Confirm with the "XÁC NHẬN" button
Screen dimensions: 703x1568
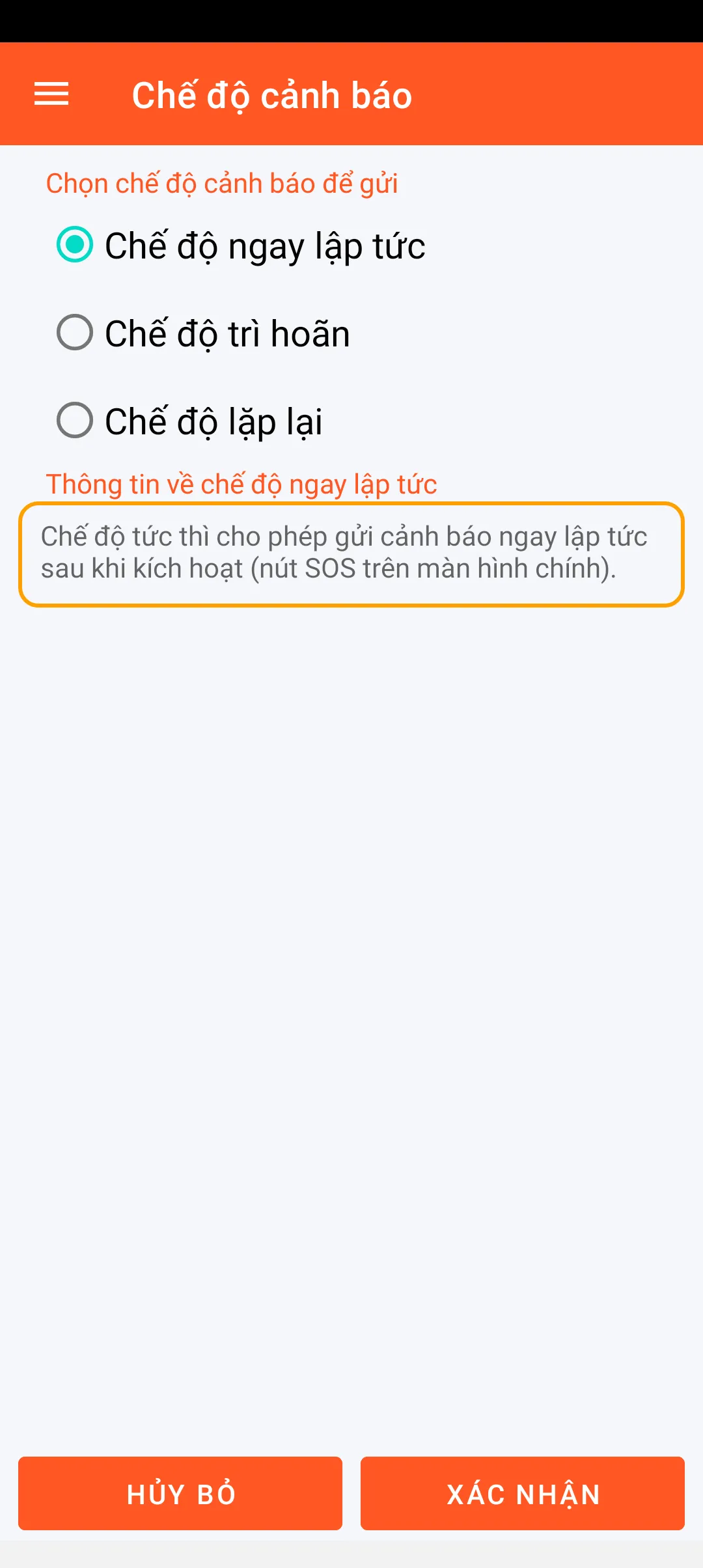[x=523, y=1493]
